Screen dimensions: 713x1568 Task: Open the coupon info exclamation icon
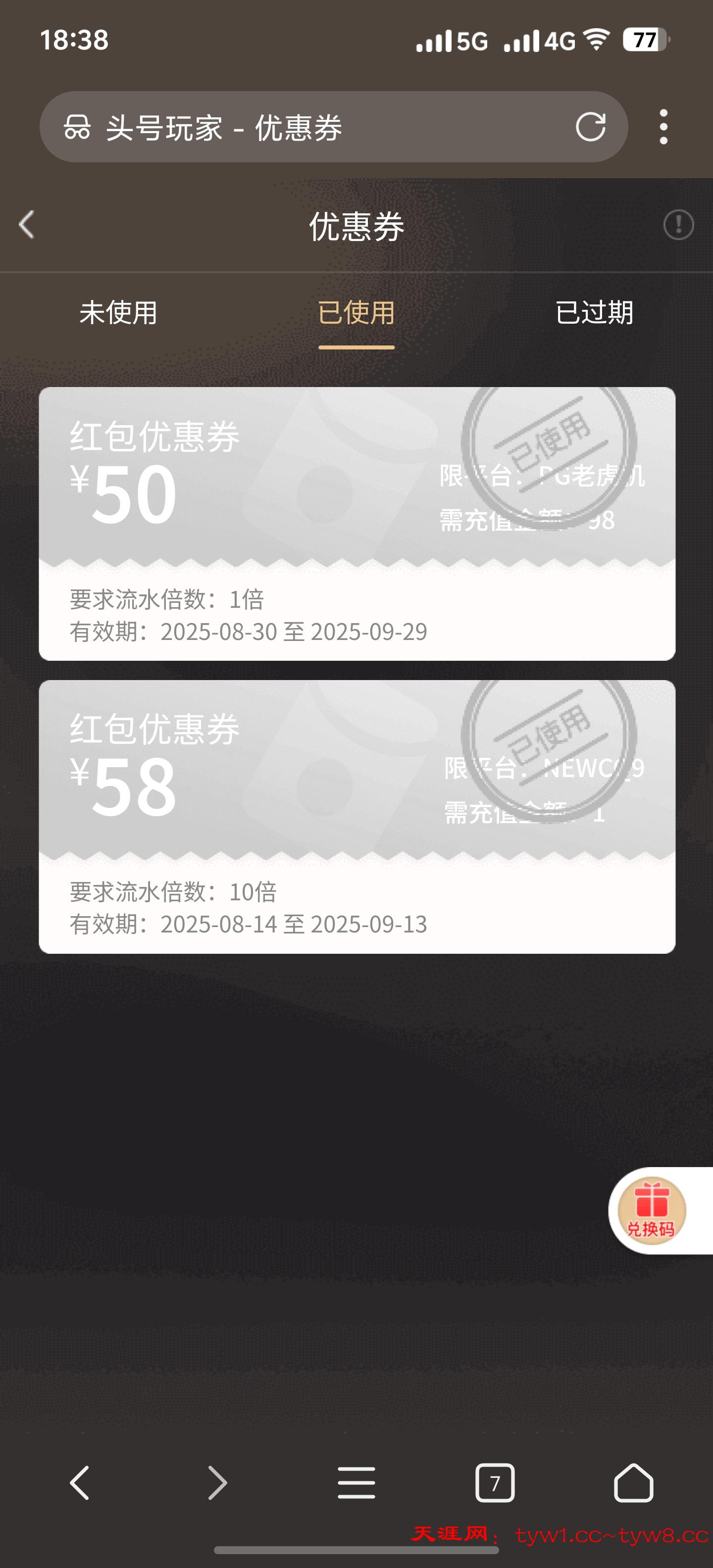[x=678, y=225]
